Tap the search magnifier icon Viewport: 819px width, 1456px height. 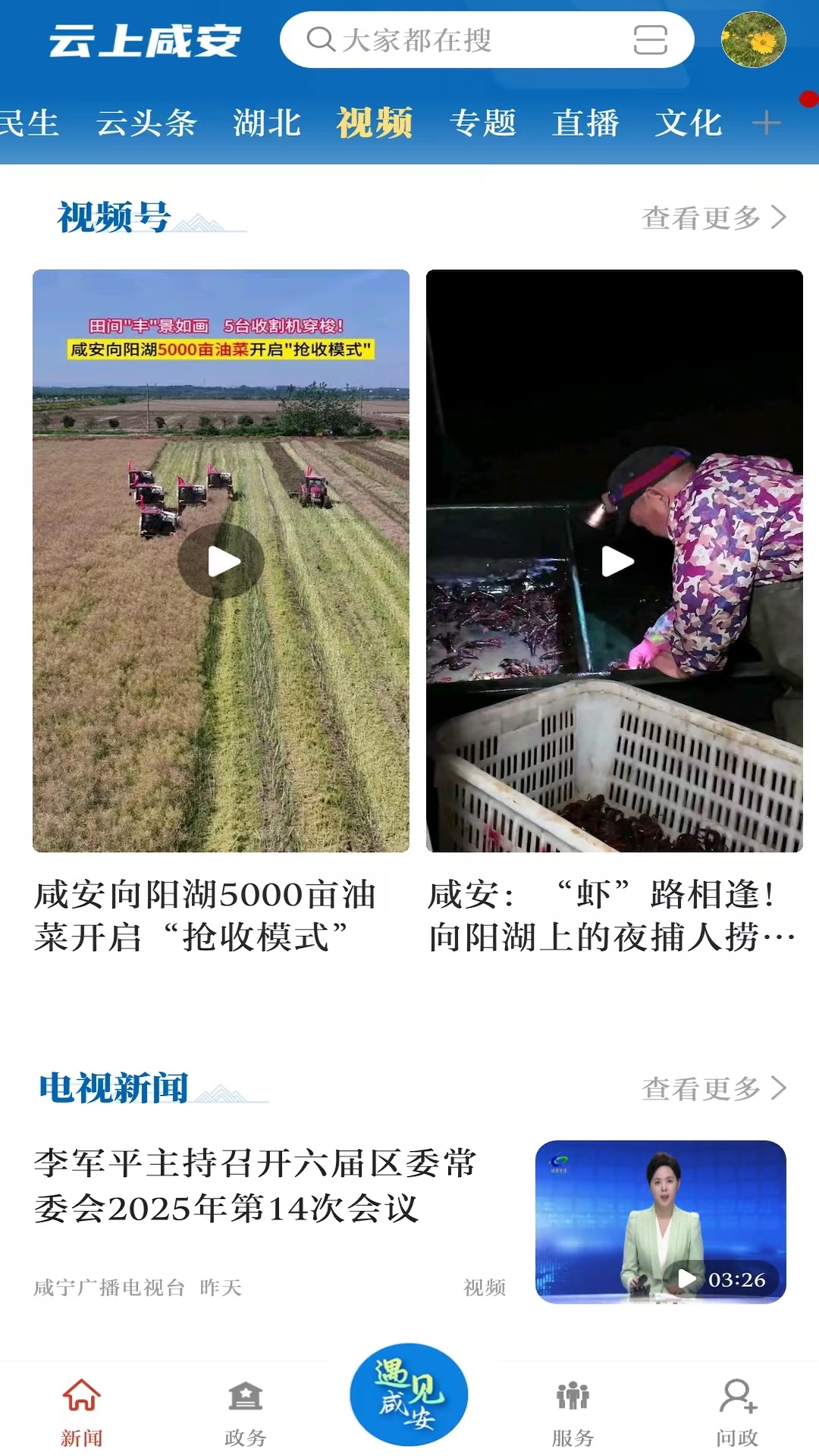(x=322, y=42)
